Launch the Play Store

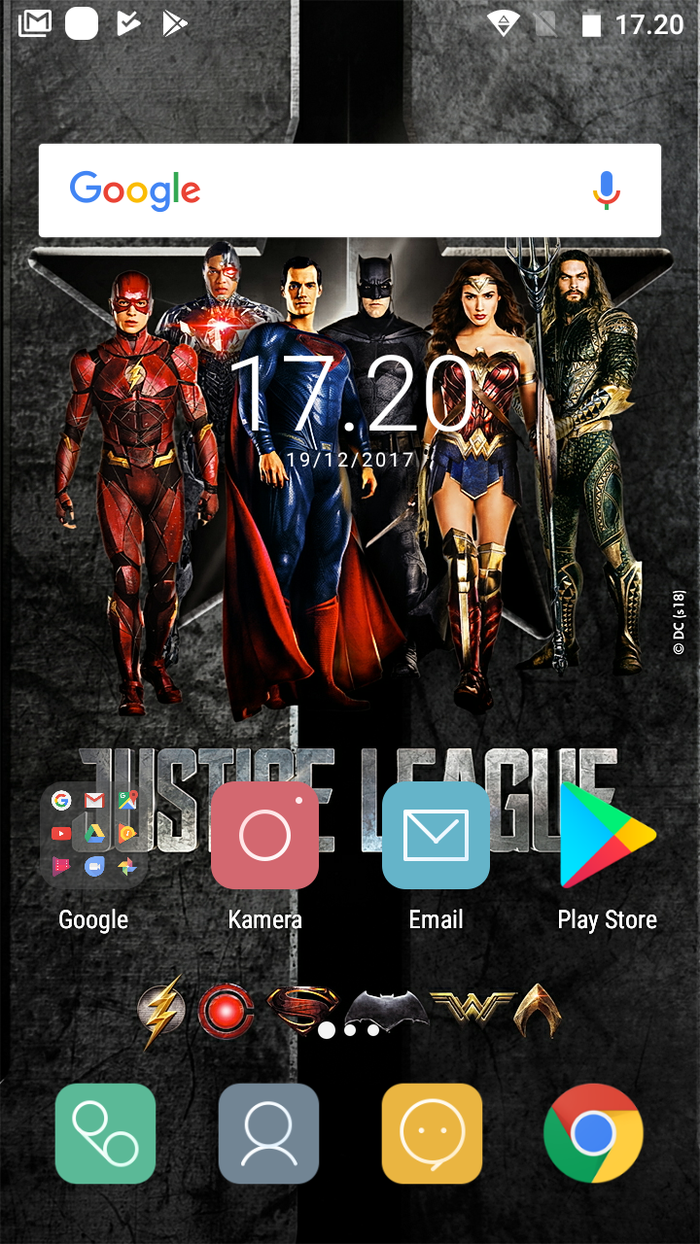coord(607,834)
